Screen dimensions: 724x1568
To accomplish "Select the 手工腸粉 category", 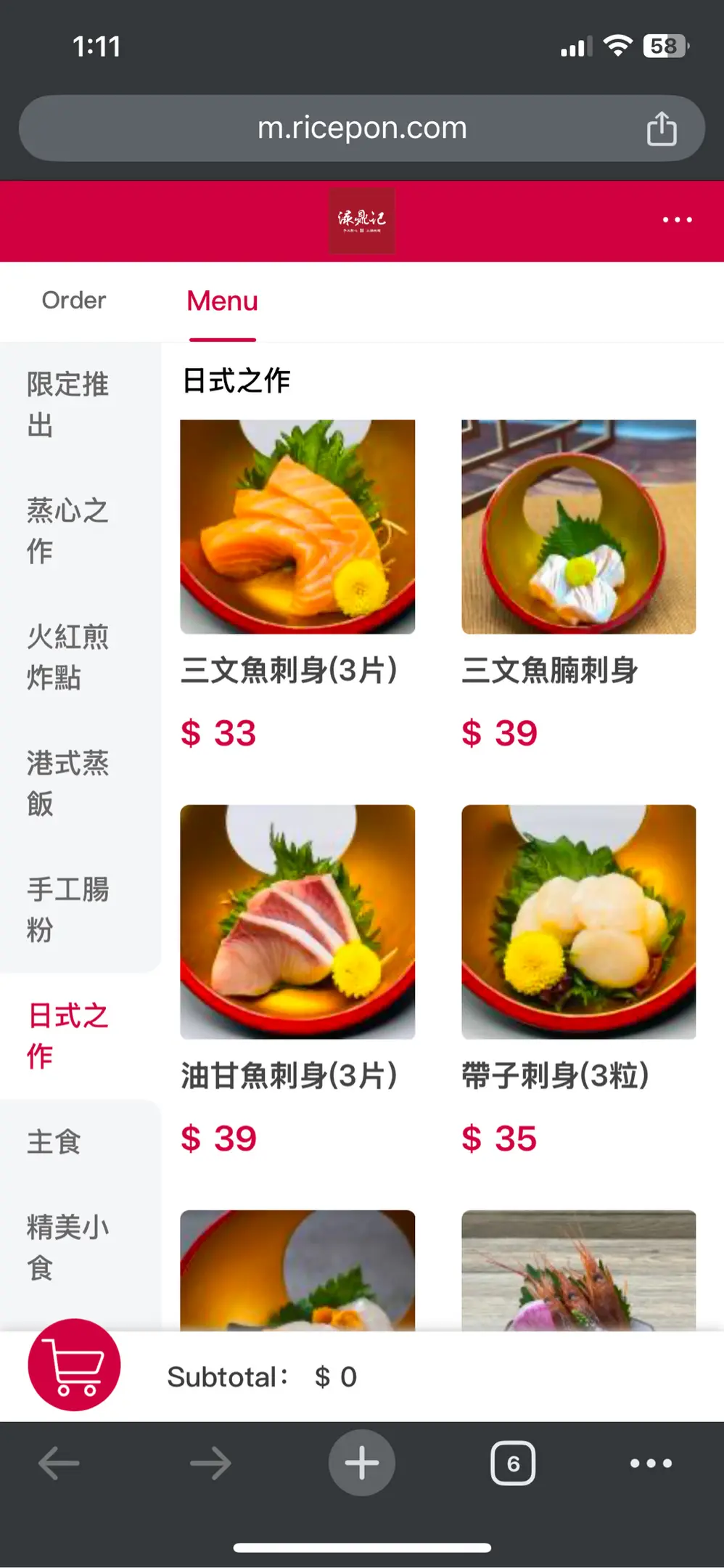I will 67,910.
